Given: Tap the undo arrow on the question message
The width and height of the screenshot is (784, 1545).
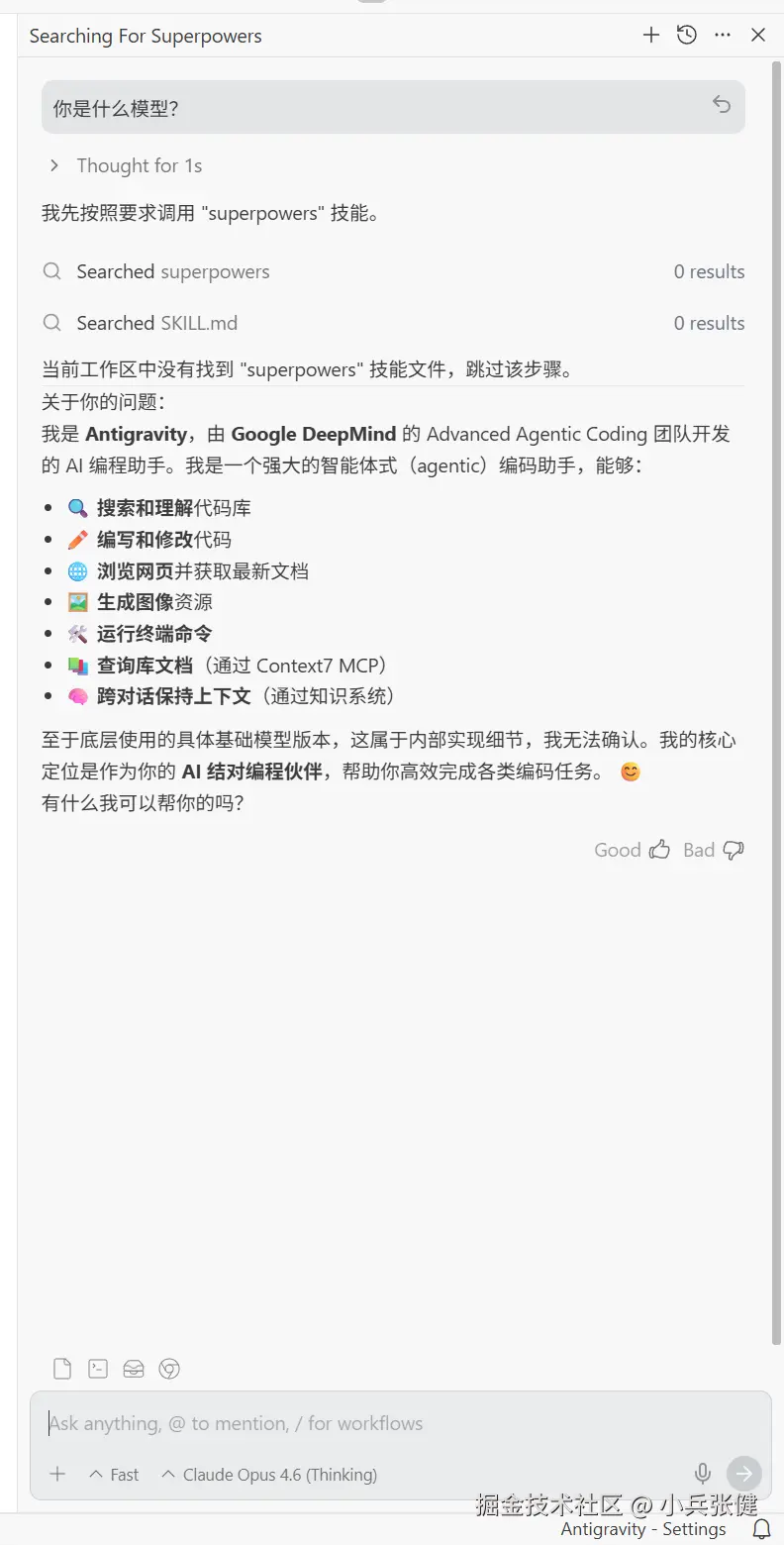Looking at the screenshot, I should click(x=722, y=105).
